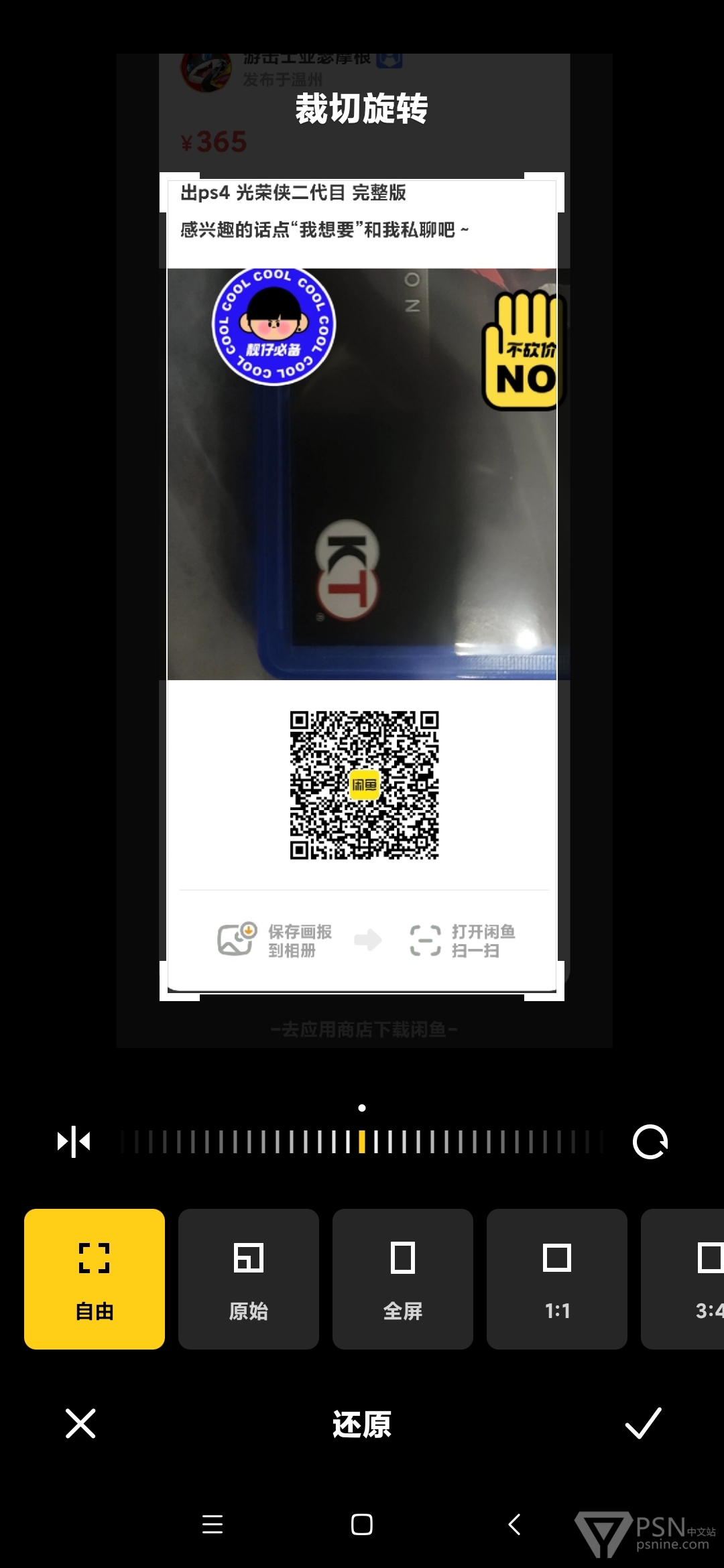Tap the rotation angle ruler

(x=362, y=1142)
